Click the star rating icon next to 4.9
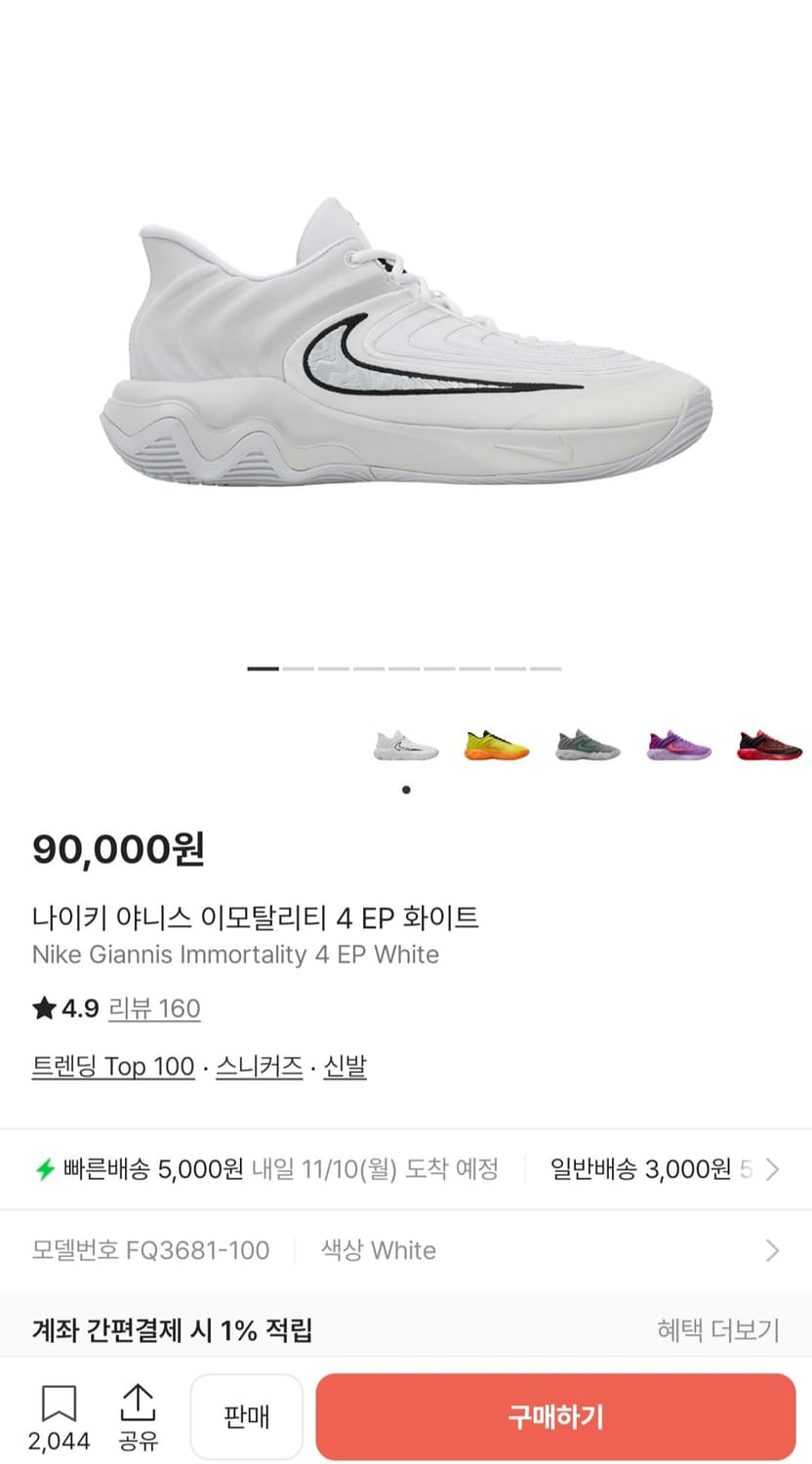This screenshot has width=812, height=1464. pos(44,1008)
